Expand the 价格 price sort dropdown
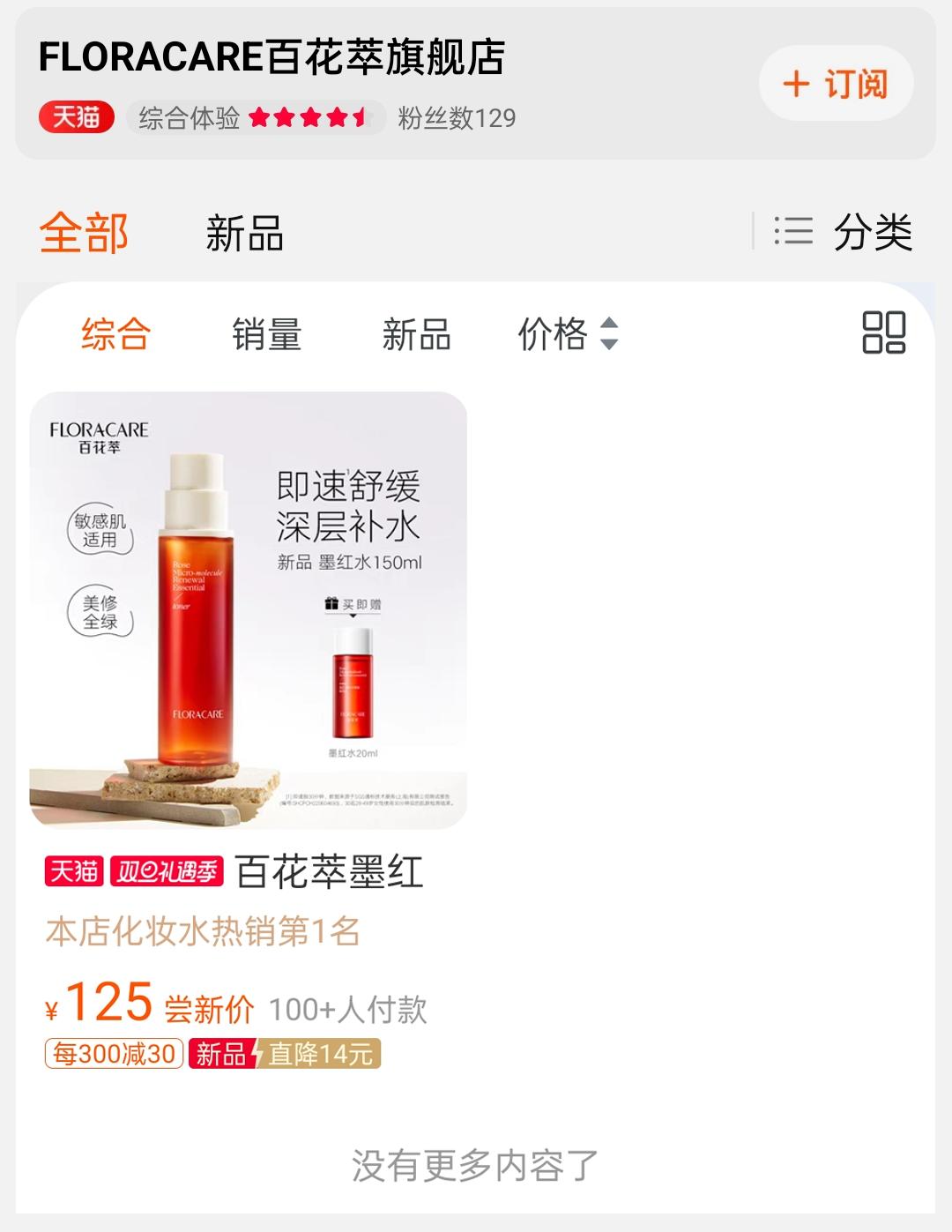 (551, 336)
